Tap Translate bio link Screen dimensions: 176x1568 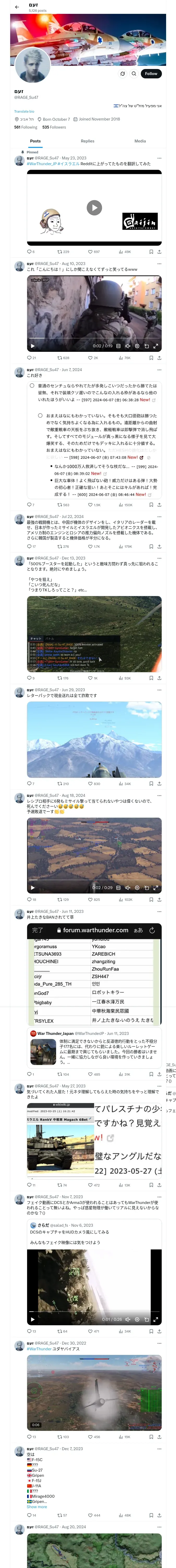[24, 111]
